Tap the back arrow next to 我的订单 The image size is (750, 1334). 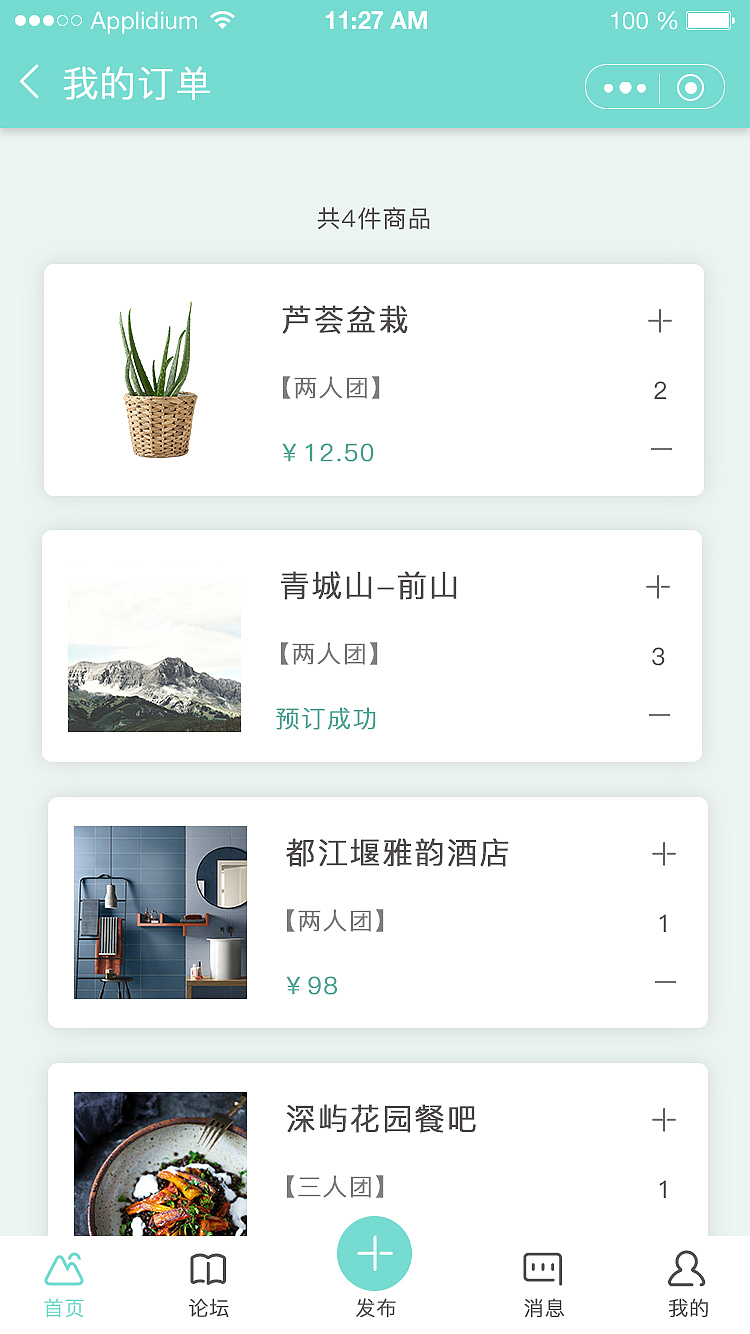(29, 84)
